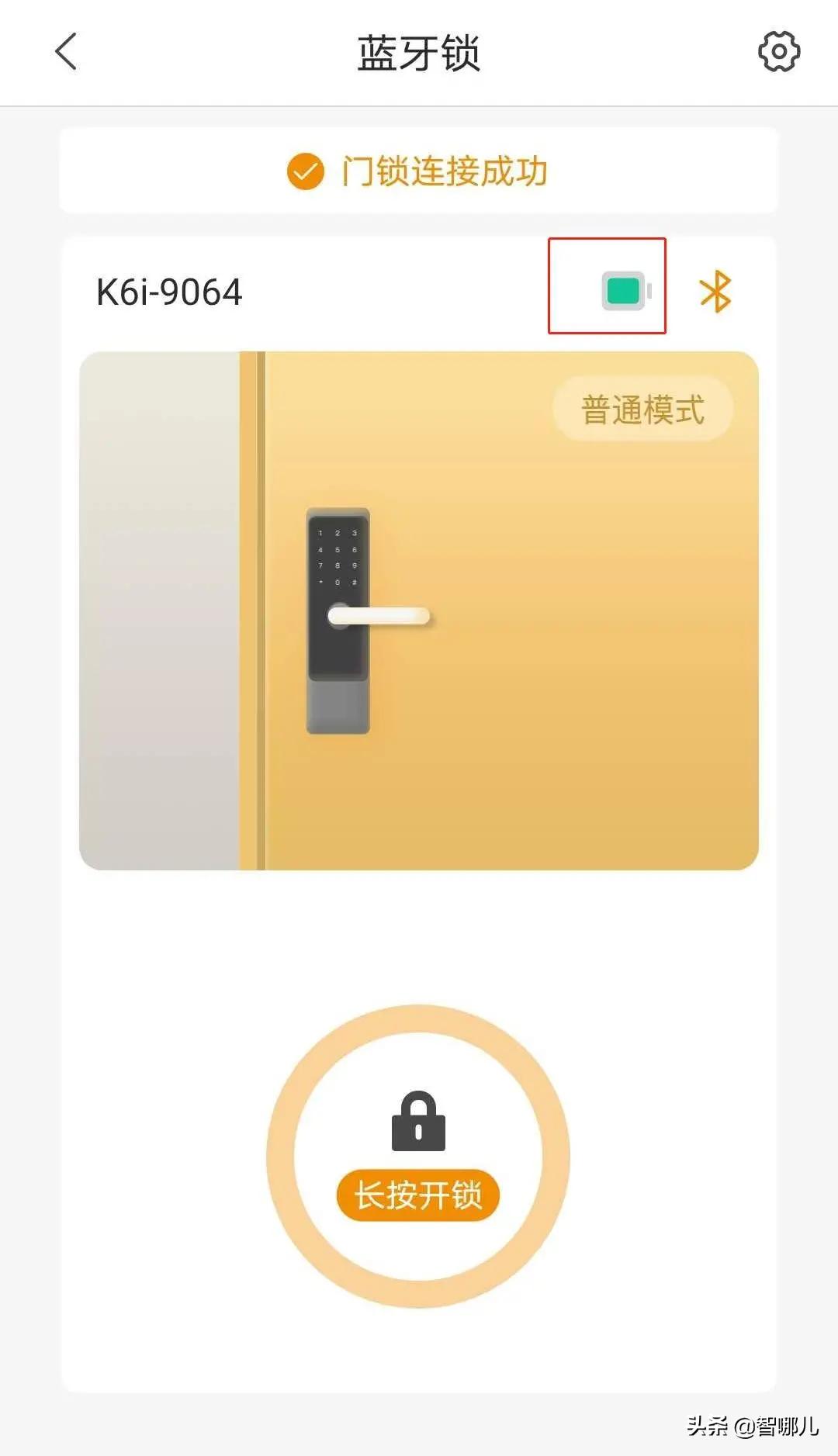Image resolution: width=838 pixels, height=1456 pixels.
Task: Select the 蓝牙锁 title bar
Action: tap(419, 52)
